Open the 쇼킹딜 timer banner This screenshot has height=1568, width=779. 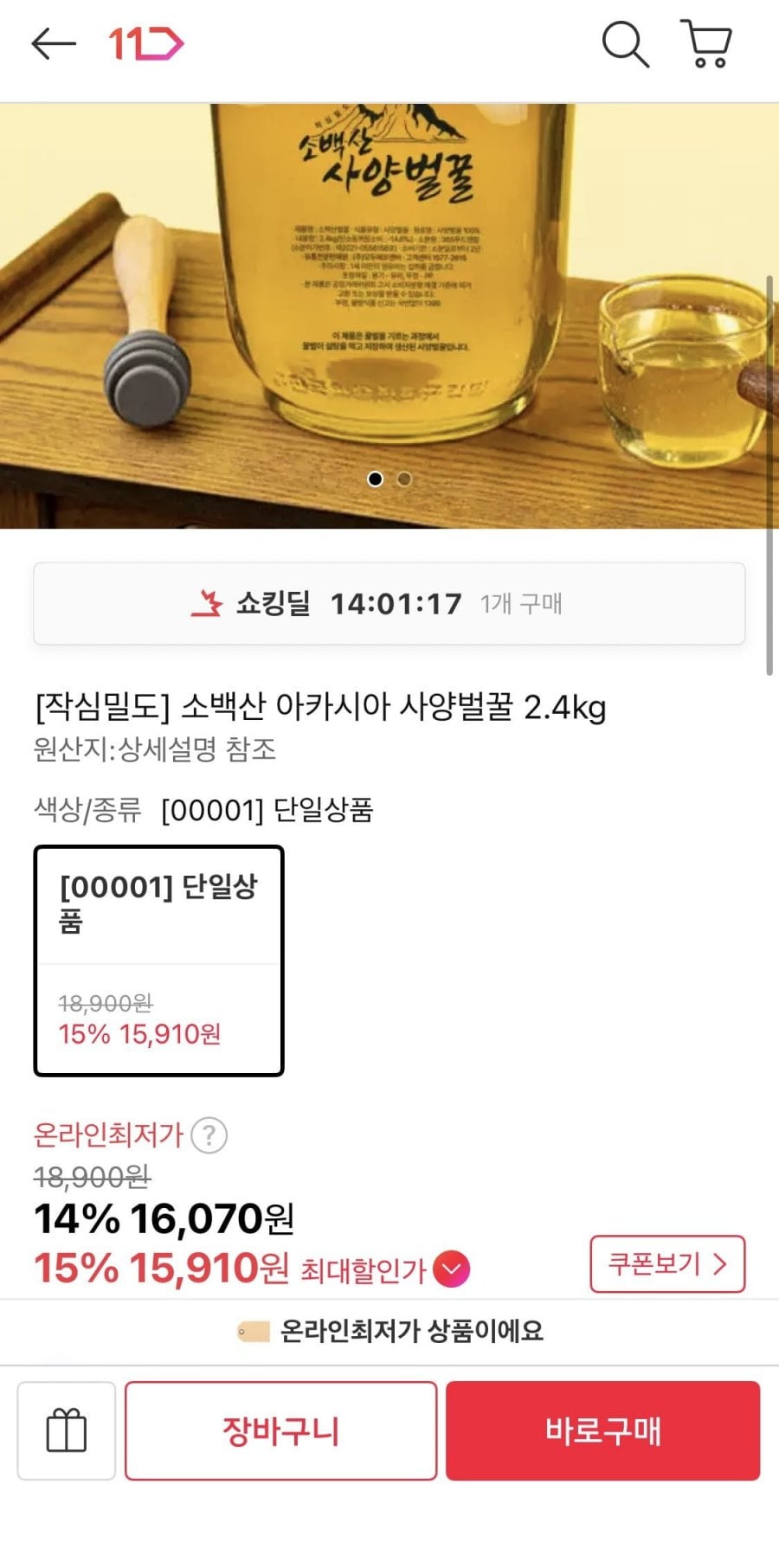click(389, 603)
